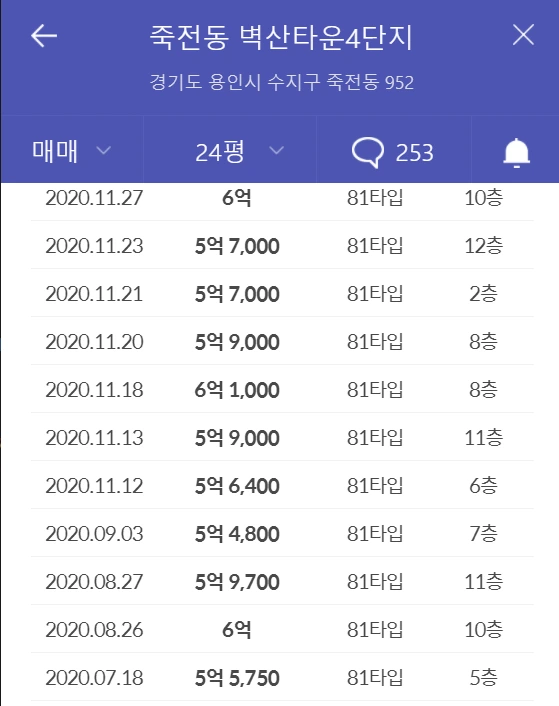Expand the 매매 deal type dropdown
Image resolution: width=559 pixels, height=706 pixels.
click(x=72, y=151)
